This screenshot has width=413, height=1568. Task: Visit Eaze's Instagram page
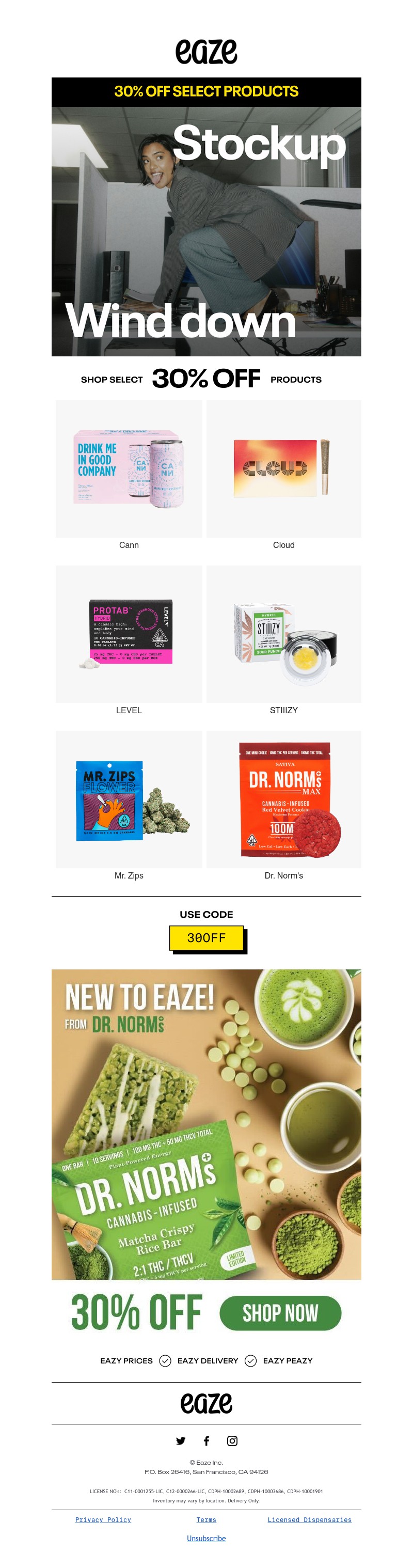coord(232,1441)
